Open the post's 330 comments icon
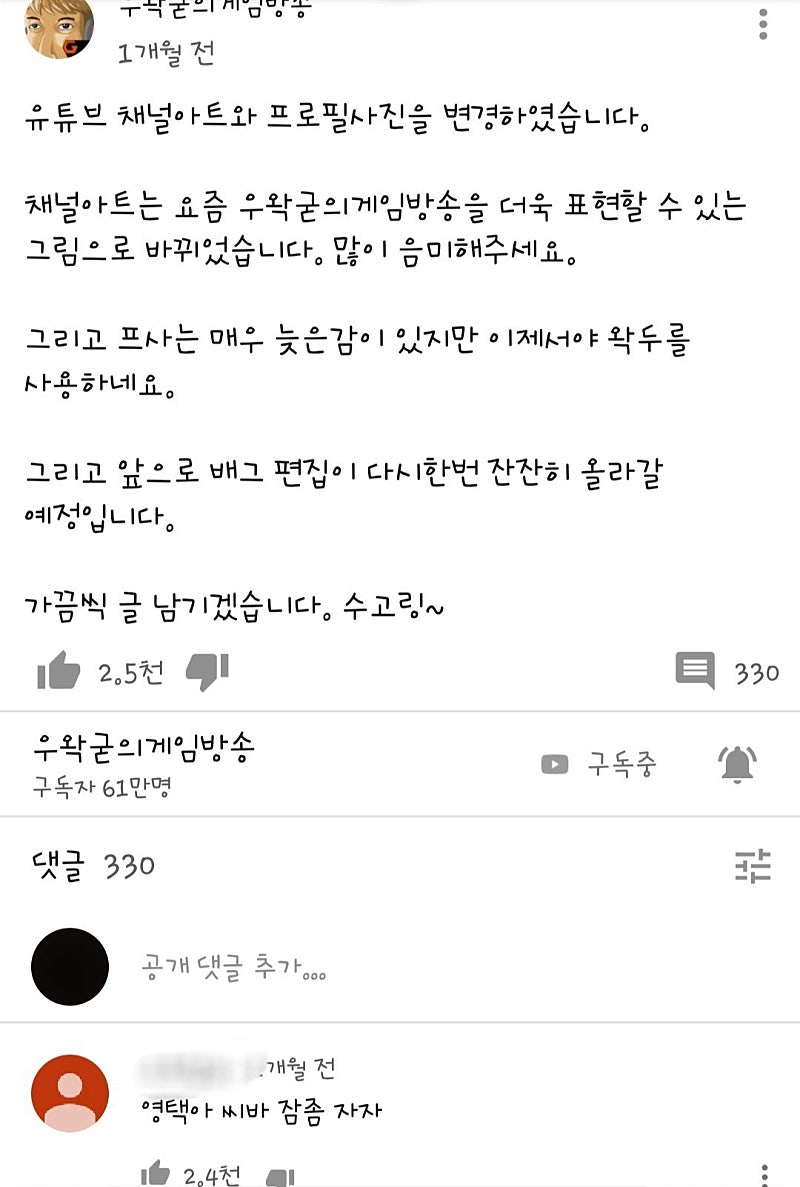Image resolution: width=800 pixels, height=1187 pixels. point(695,671)
